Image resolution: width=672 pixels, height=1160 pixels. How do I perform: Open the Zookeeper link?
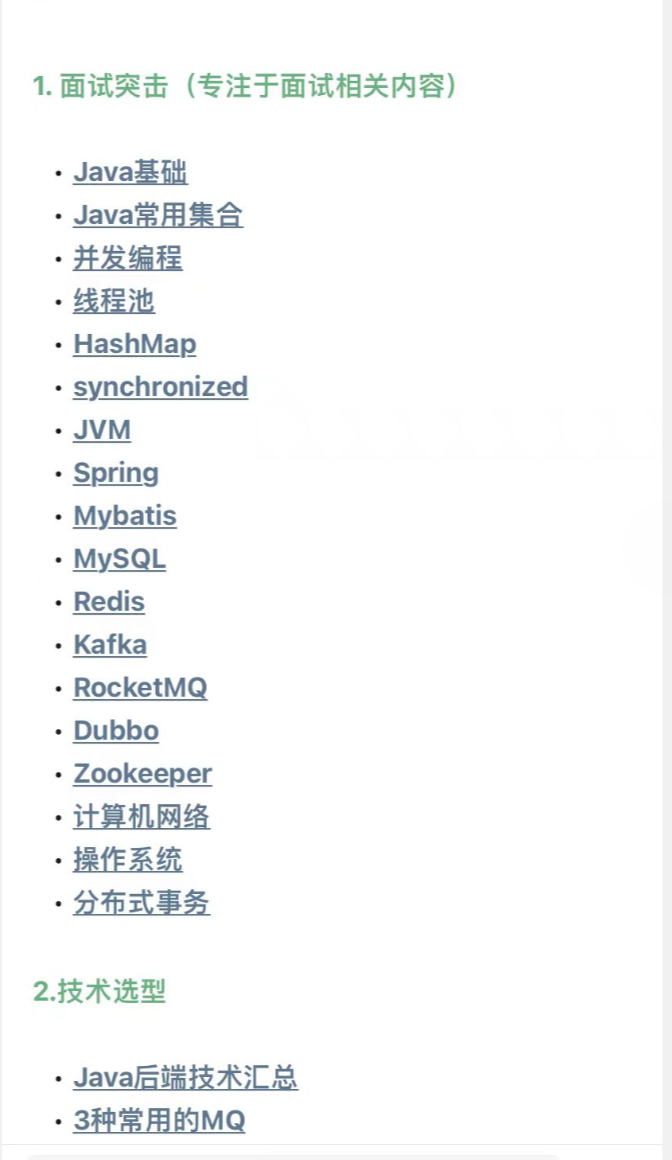tap(142, 774)
